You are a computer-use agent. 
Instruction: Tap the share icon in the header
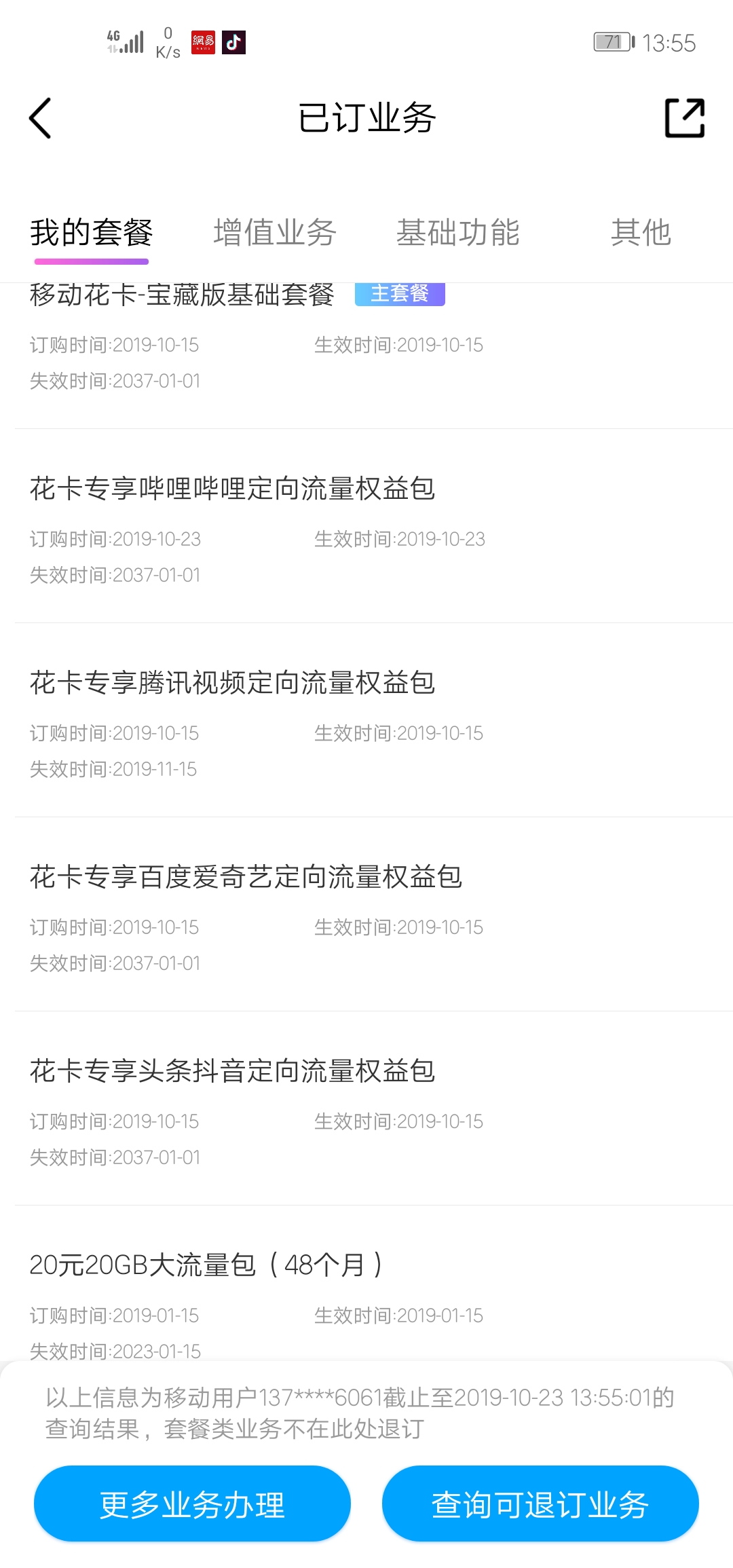(684, 118)
